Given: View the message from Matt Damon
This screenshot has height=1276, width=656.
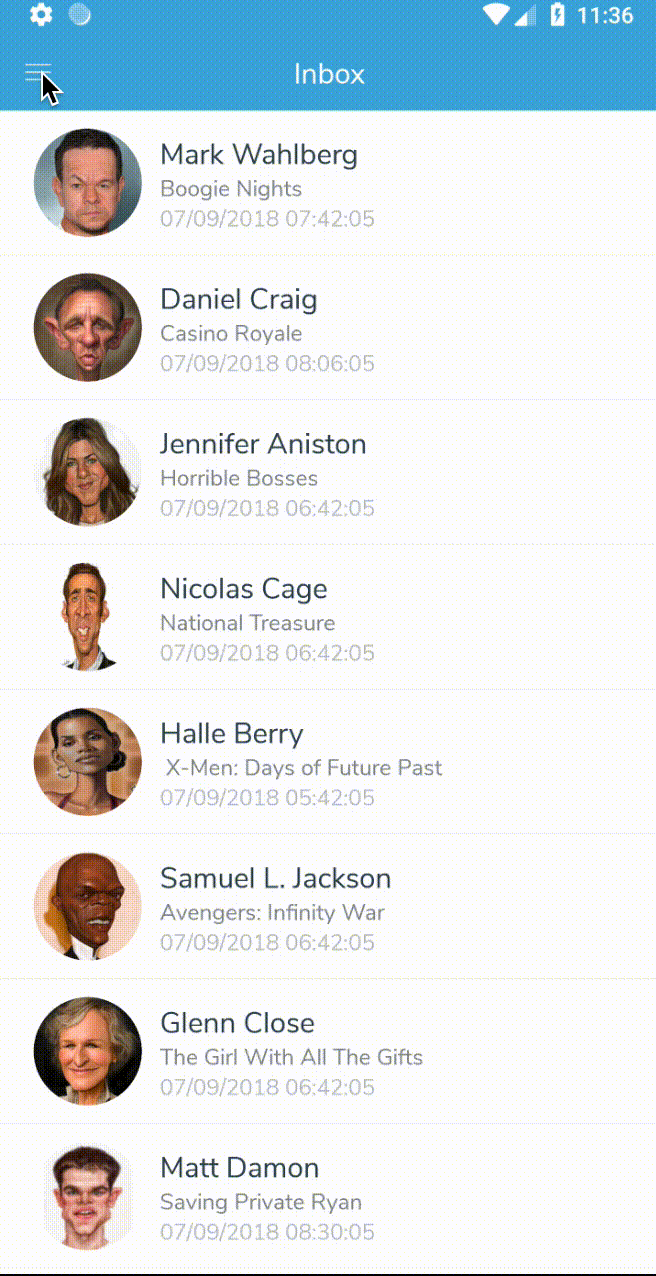Looking at the screenshot, I should (328, 1197).
